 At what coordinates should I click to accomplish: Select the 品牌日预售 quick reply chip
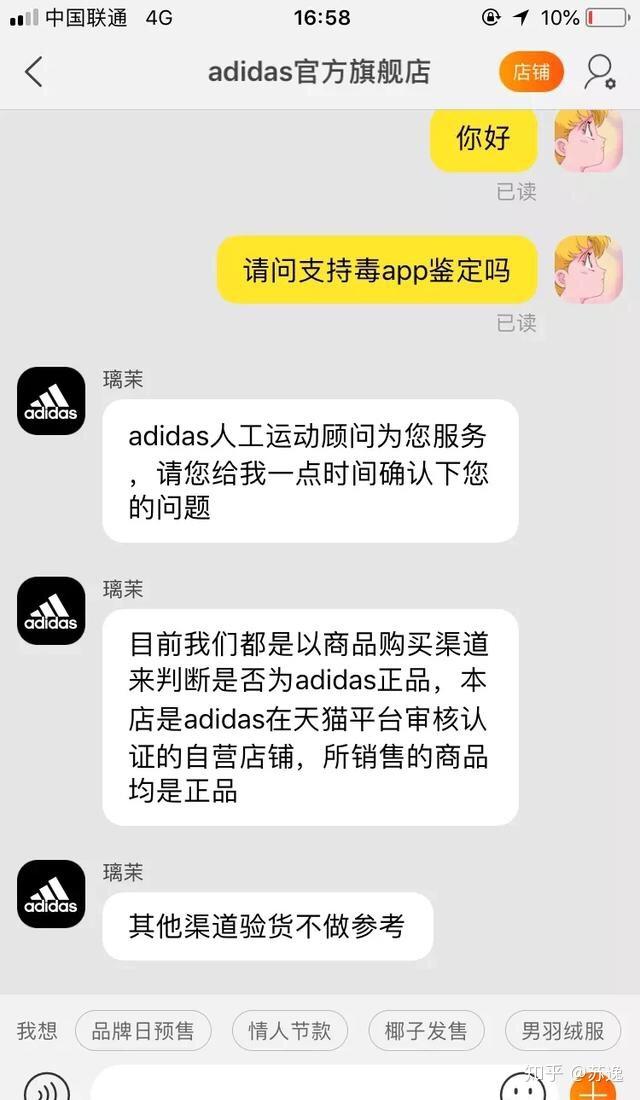tap(143, 1031)
